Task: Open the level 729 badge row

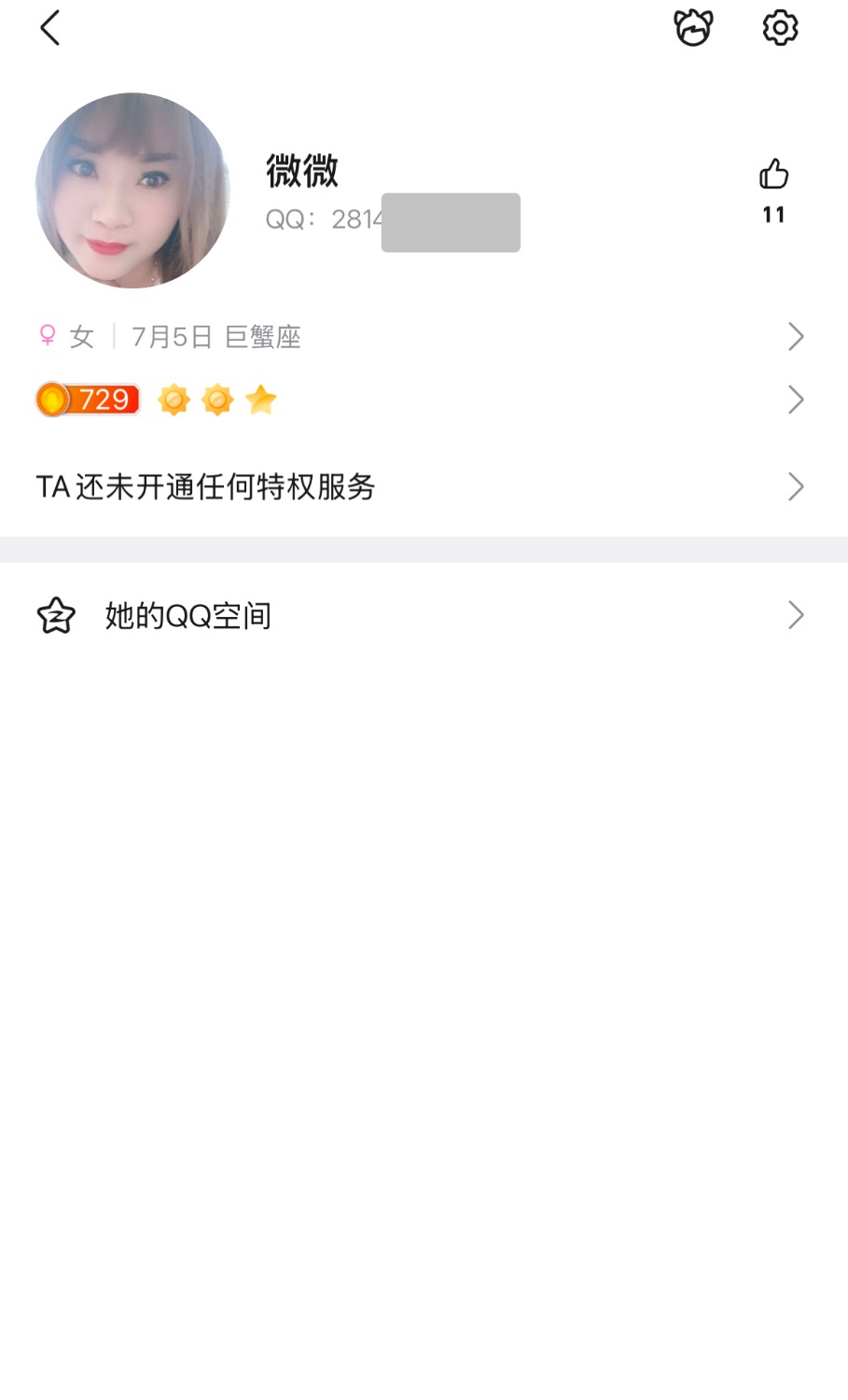Action: (420, 399)
